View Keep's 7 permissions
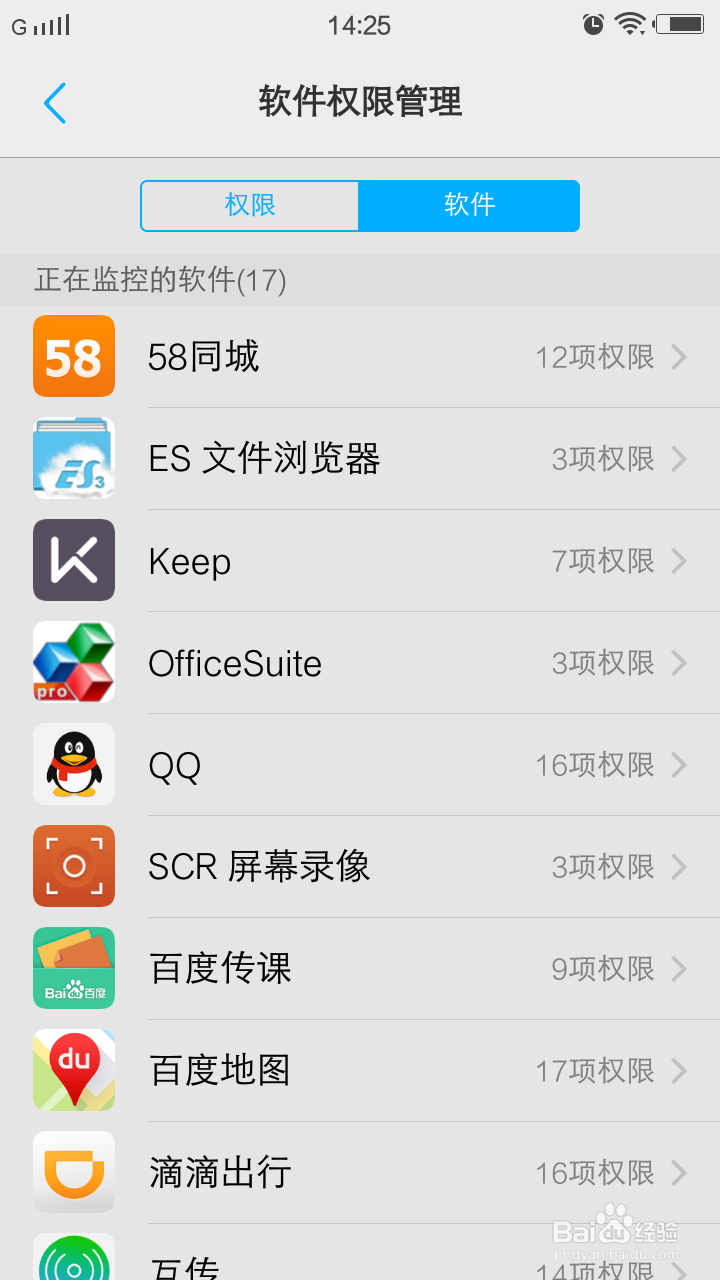 (360, 561)
